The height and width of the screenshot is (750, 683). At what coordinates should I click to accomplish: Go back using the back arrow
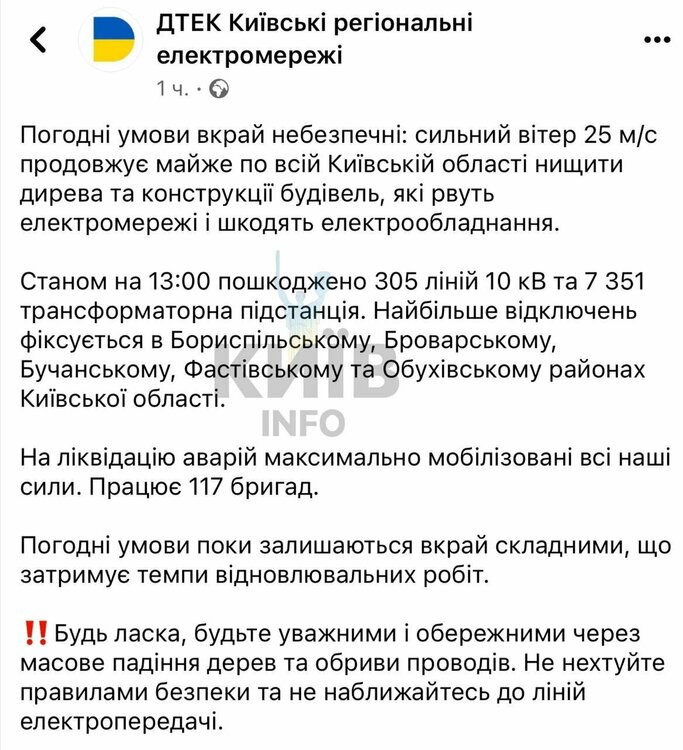click(x=38, y=40)
